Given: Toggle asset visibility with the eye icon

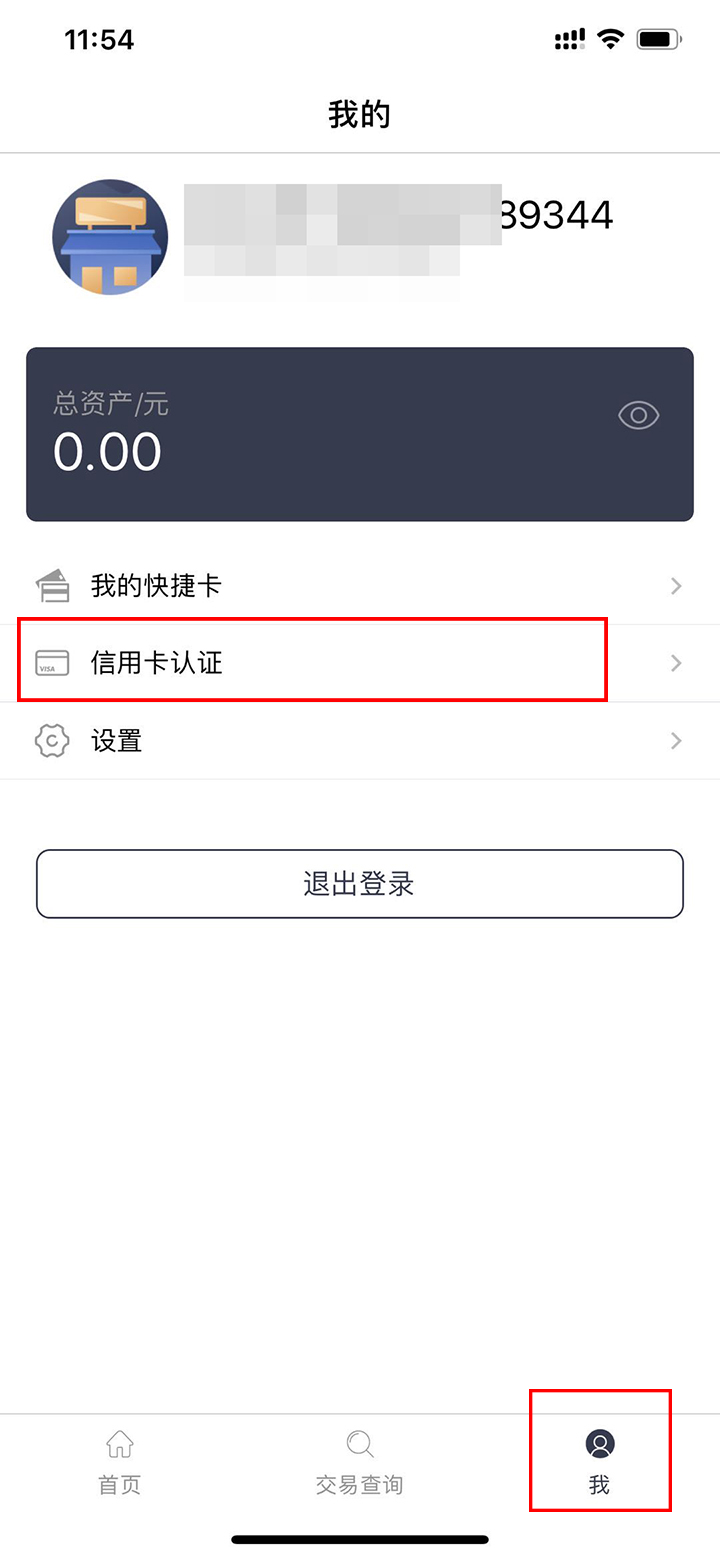Looking at the screenshot, I should pyautogui.click(x=638, y=415).
